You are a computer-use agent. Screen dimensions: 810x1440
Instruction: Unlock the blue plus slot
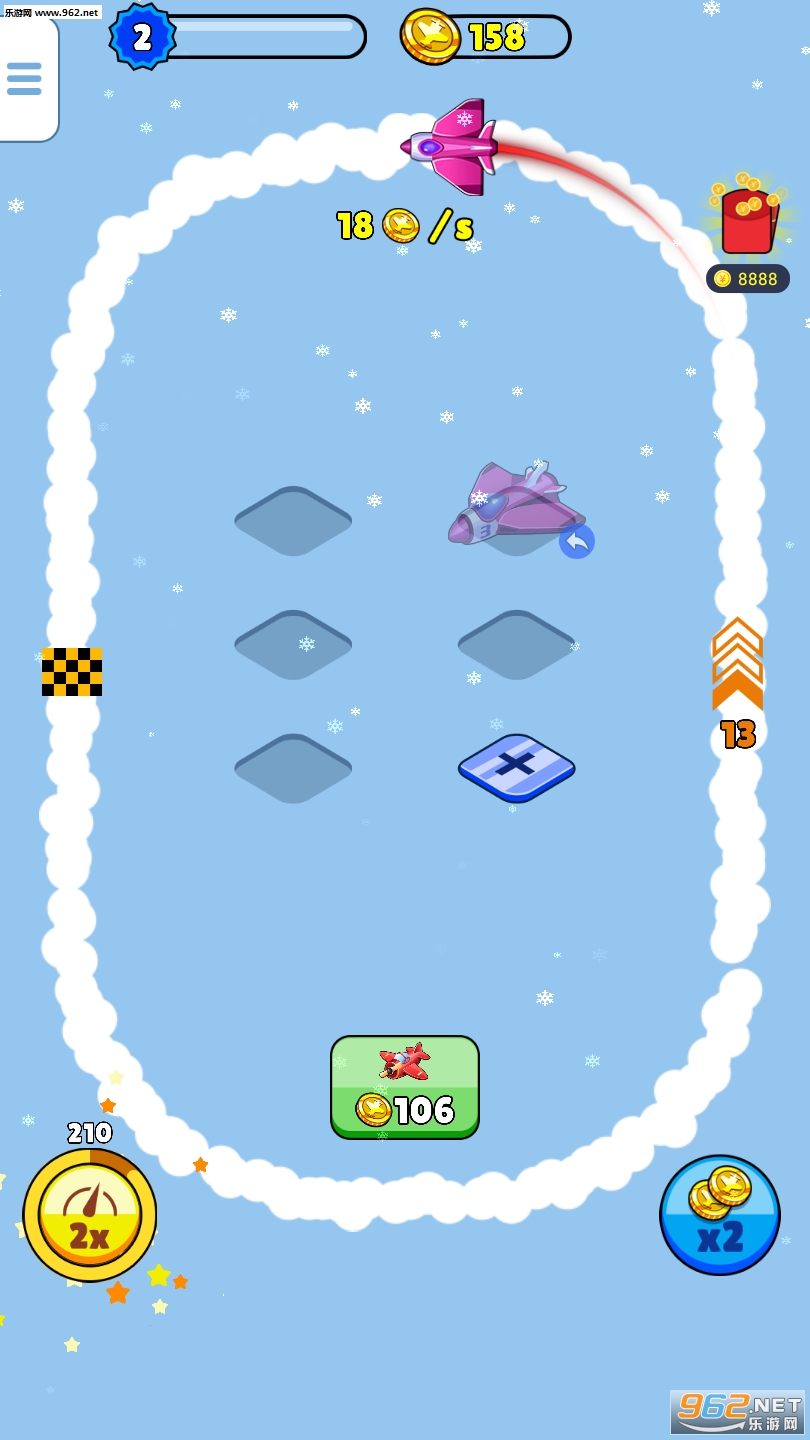pos(516,767)
